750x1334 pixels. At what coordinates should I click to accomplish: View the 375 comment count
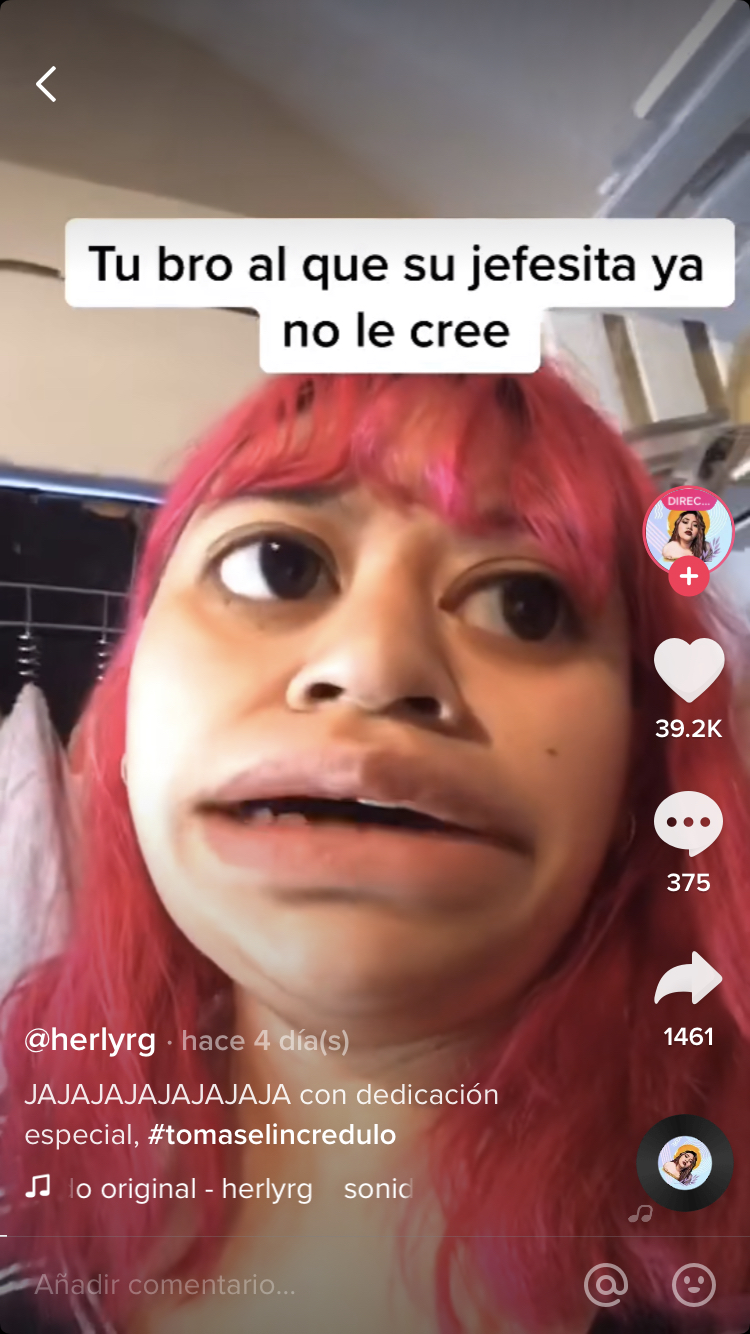tap(688, 882)
